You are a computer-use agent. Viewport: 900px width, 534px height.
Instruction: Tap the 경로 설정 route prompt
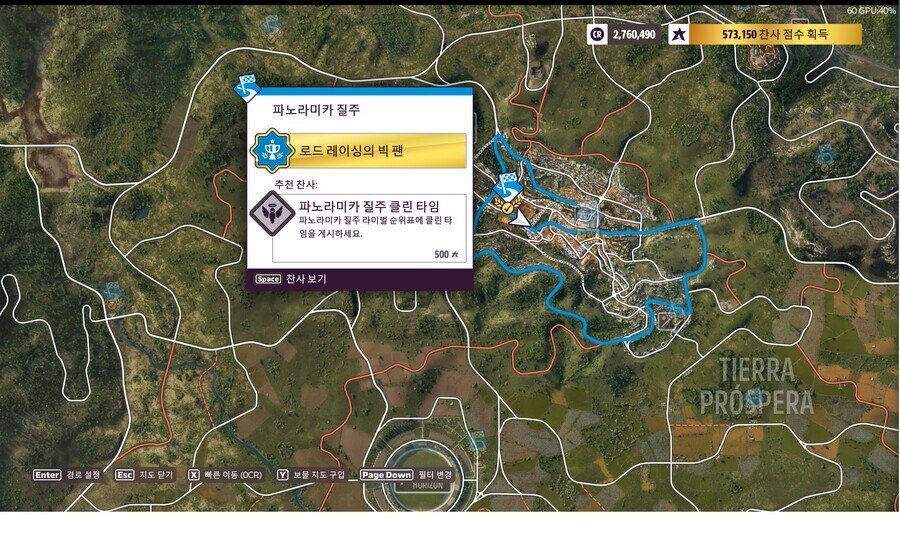click(x=68, y=475)
